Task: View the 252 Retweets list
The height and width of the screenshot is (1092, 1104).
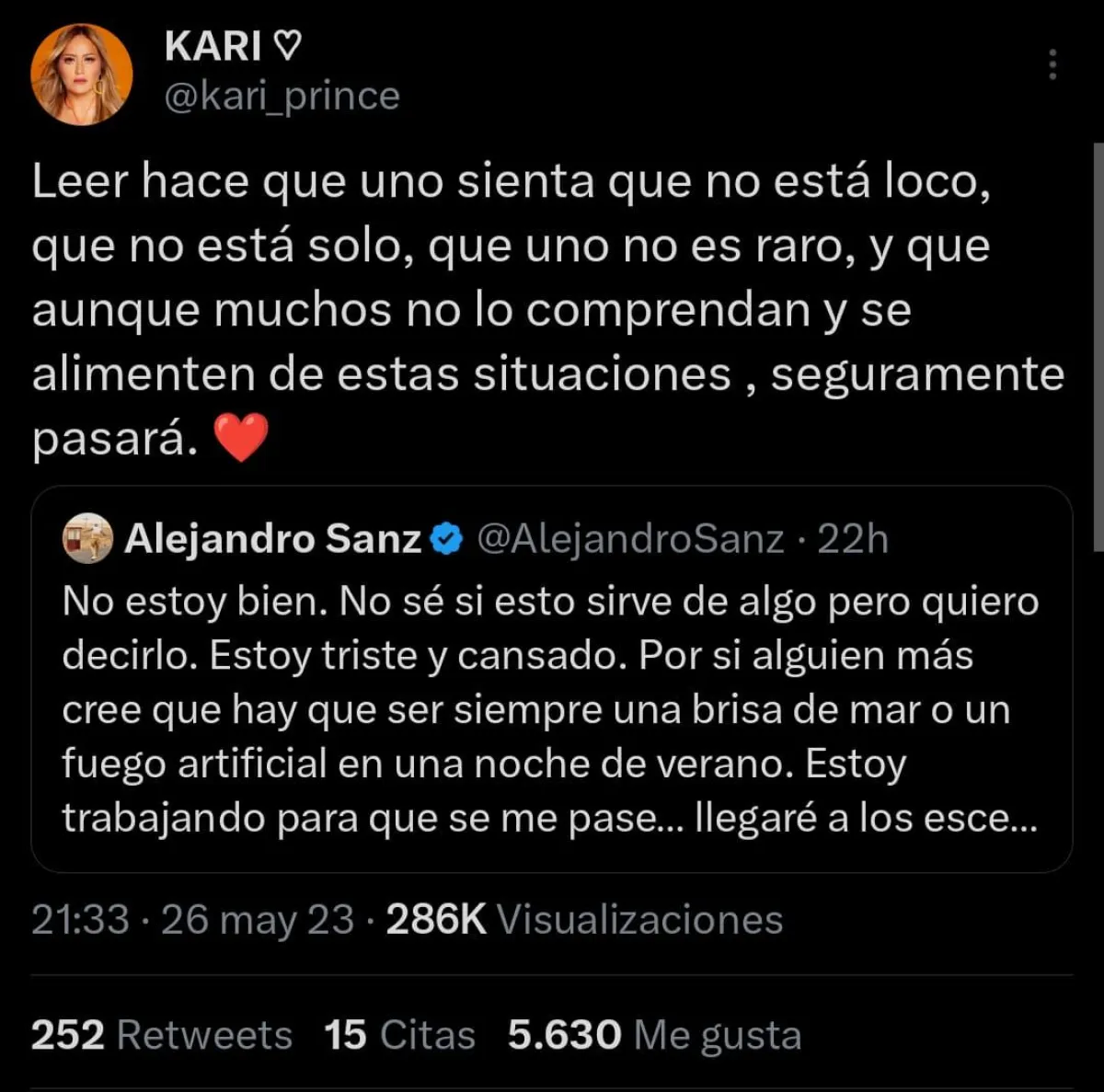Action: coord(162,1035)
